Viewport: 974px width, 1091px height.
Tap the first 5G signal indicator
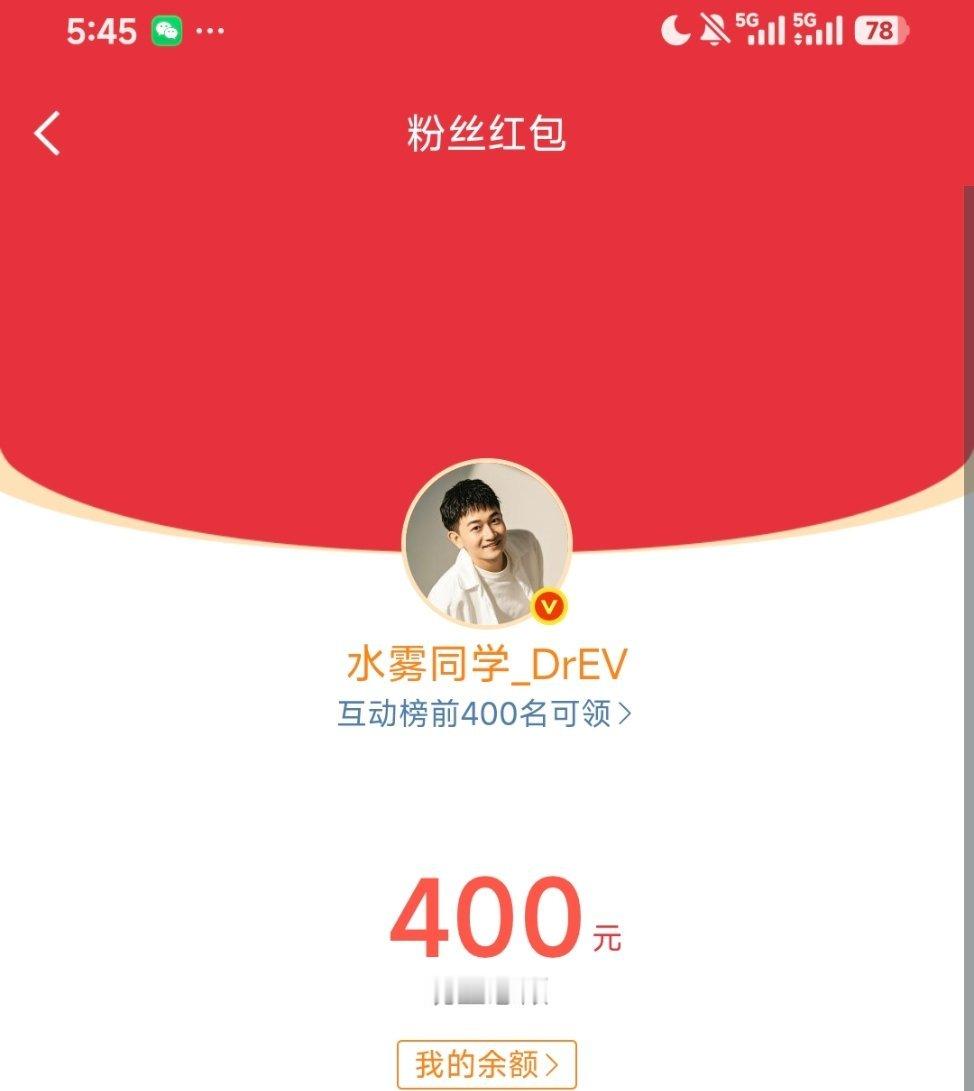(764, 29)
